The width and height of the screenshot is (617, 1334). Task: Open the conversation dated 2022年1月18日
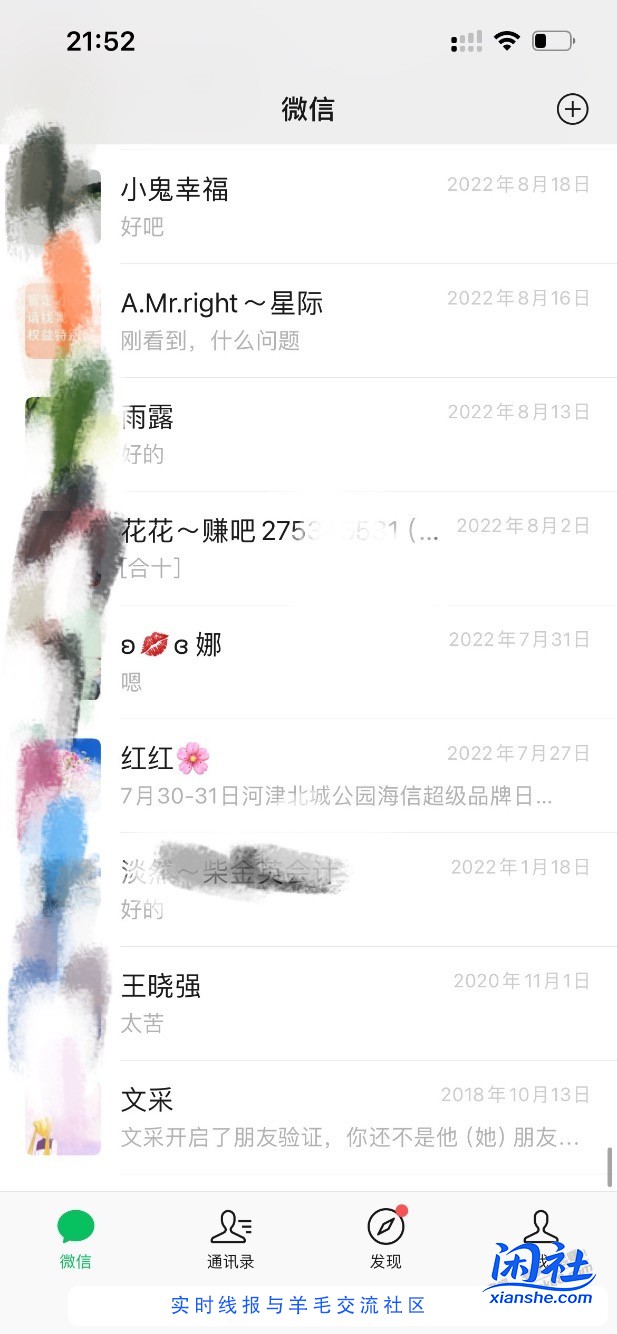pos(340,888)
